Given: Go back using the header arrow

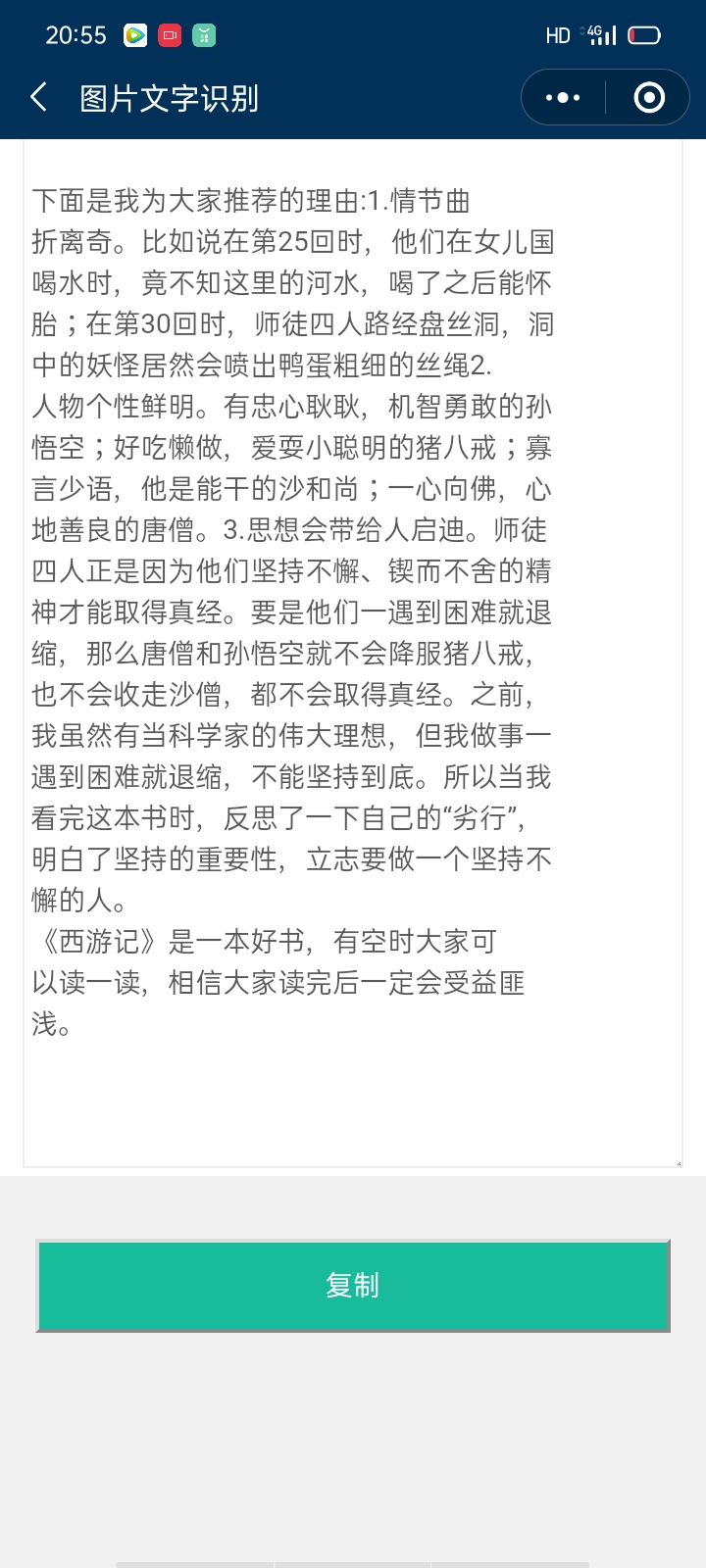Looking at the screenshot, I should pos(39,97).
